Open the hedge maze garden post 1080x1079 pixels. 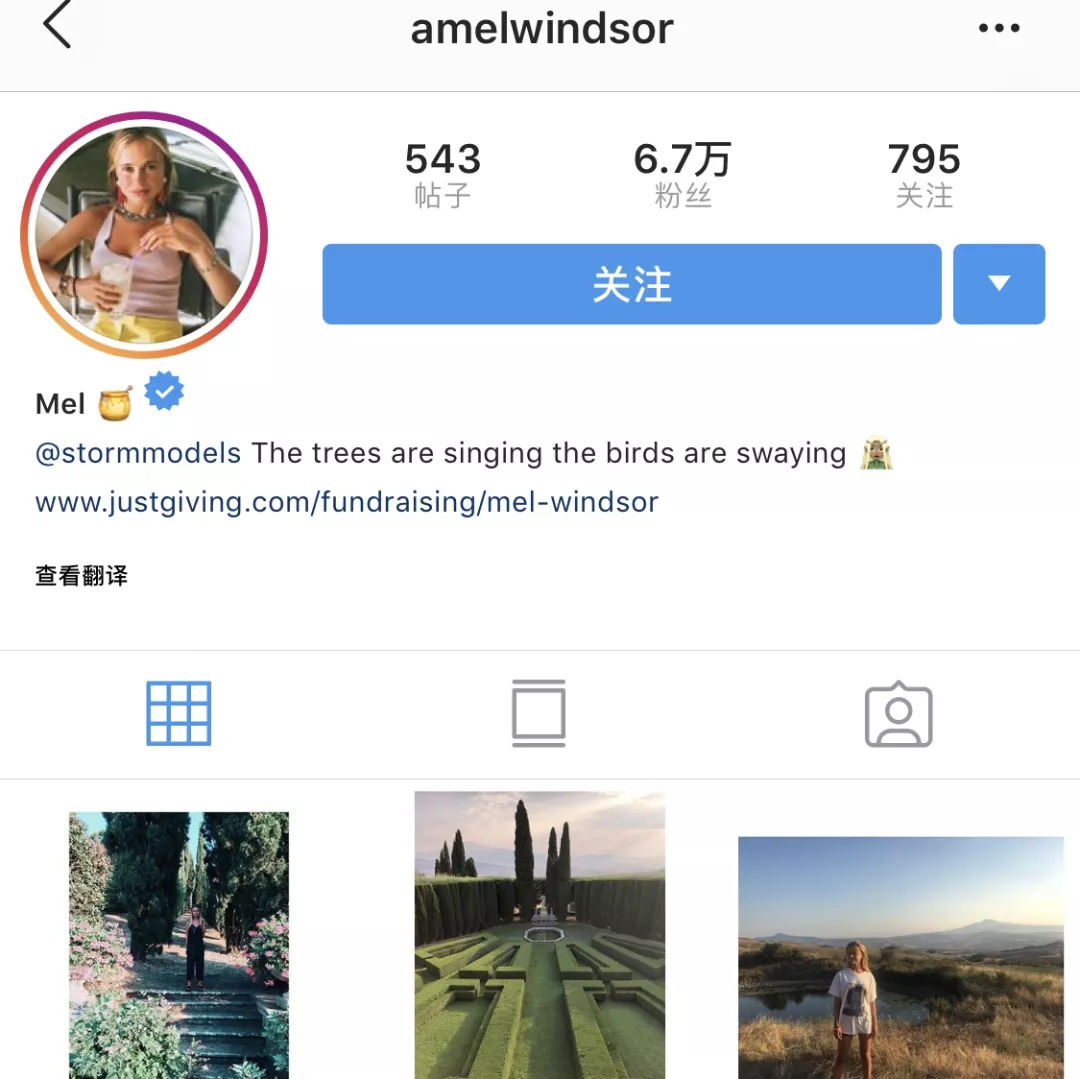(x=539, y=934)
